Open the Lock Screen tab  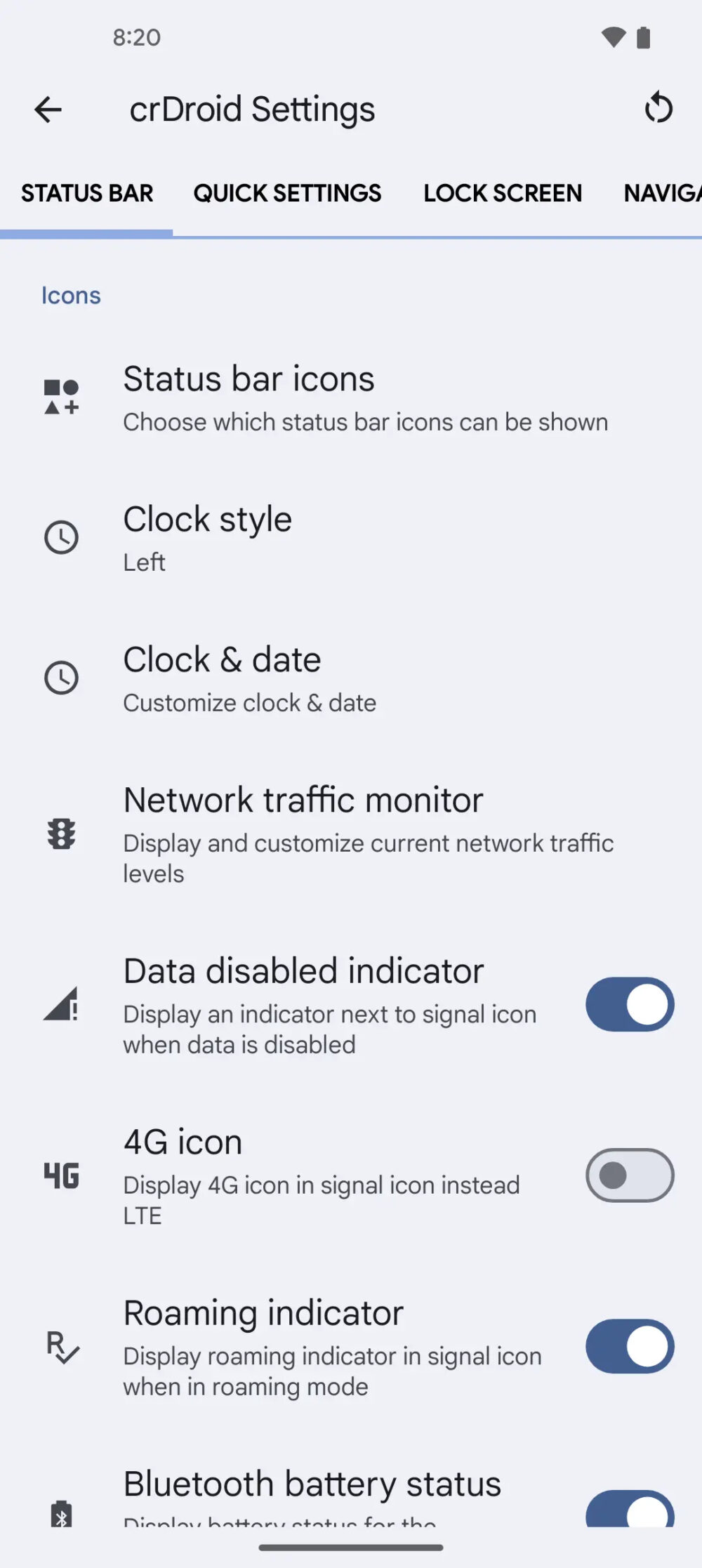pyautogui.click(x=503, y=193)
